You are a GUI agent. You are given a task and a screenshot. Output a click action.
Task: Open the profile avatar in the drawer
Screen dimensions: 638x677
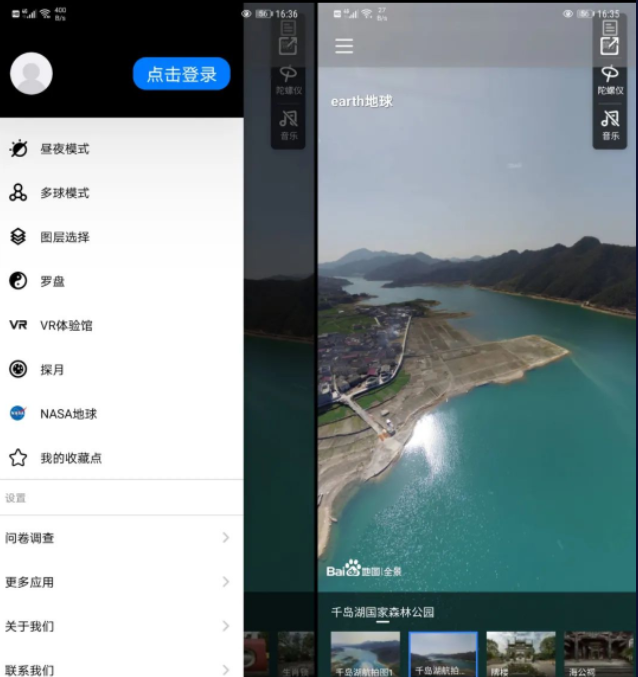(31, 74)
